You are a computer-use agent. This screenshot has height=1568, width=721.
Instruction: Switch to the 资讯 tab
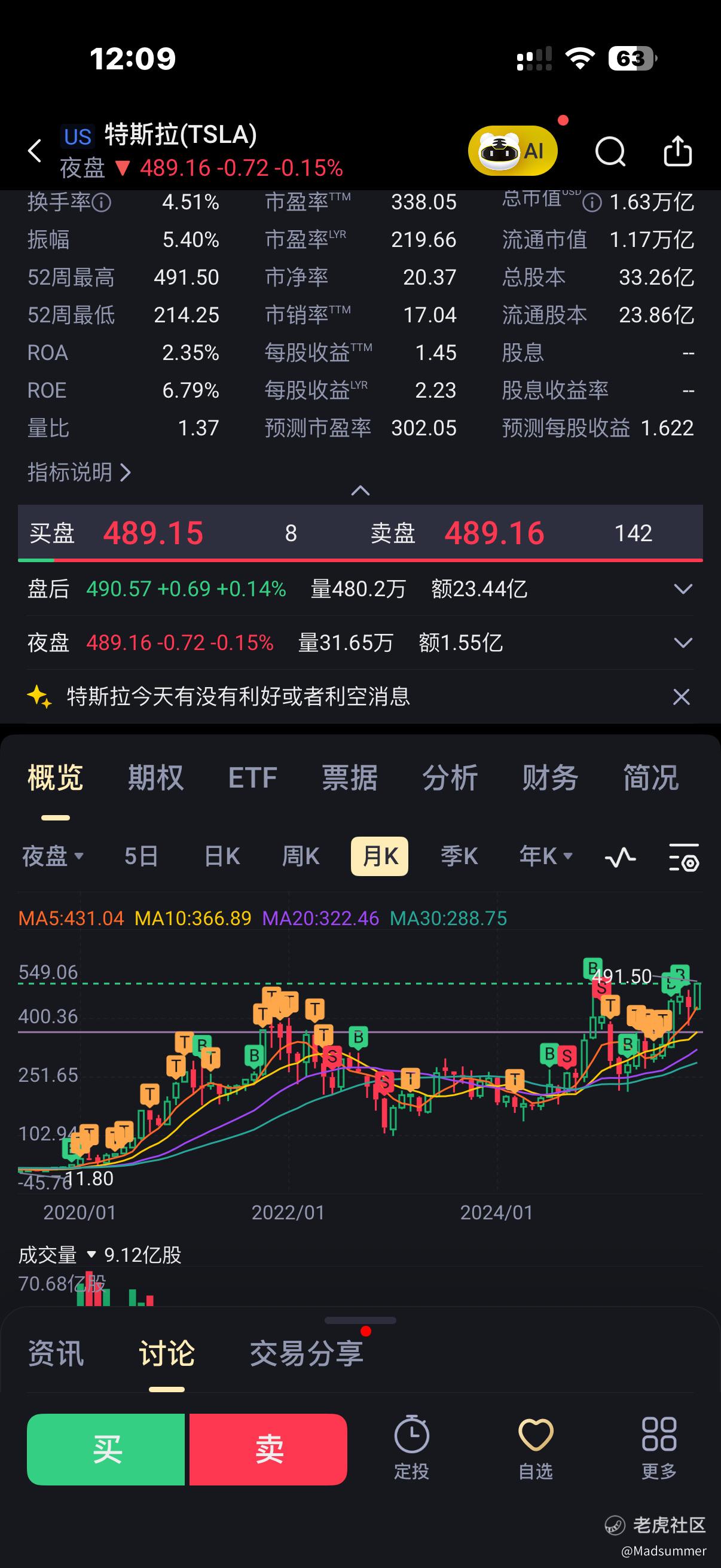[x=56, y=1354]
